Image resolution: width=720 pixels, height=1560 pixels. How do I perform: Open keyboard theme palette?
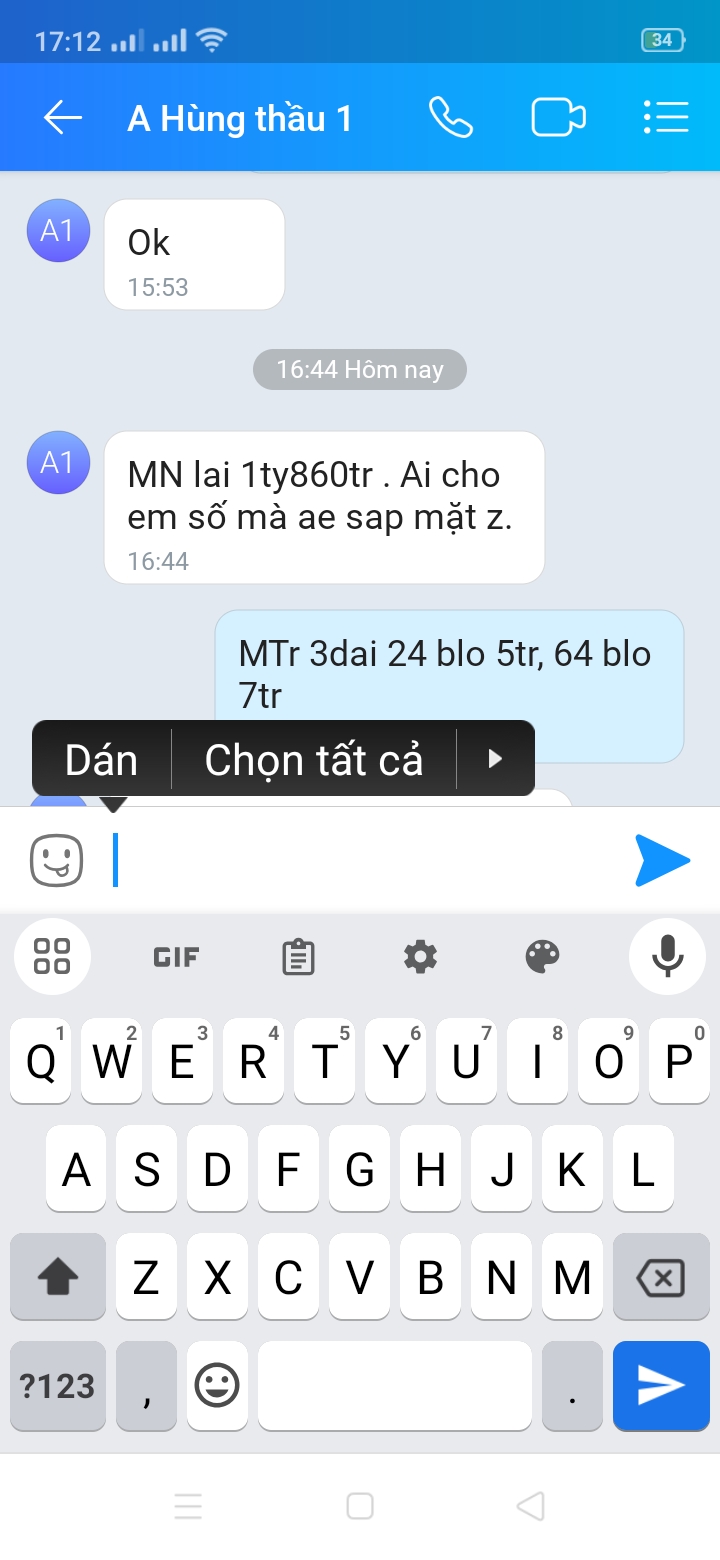pyautogui.click(x=542, y=957)
